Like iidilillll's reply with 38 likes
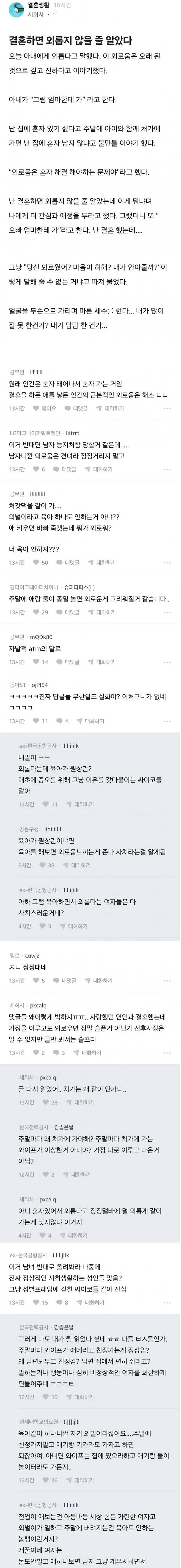The width and height of the screenshot is (181, 1568). point(47,865)
